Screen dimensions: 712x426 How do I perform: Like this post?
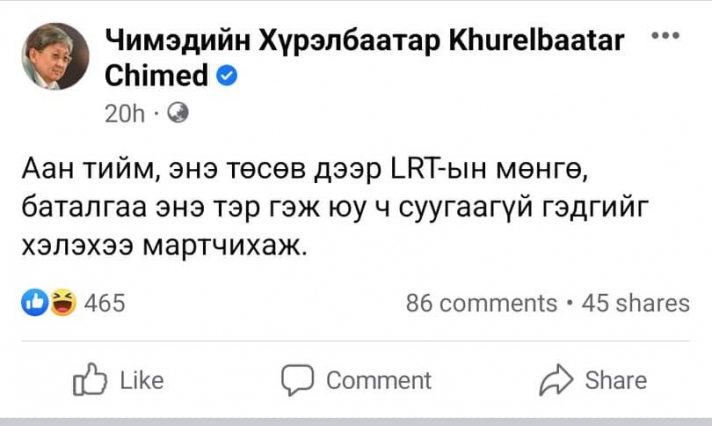(x=119, y=380)
